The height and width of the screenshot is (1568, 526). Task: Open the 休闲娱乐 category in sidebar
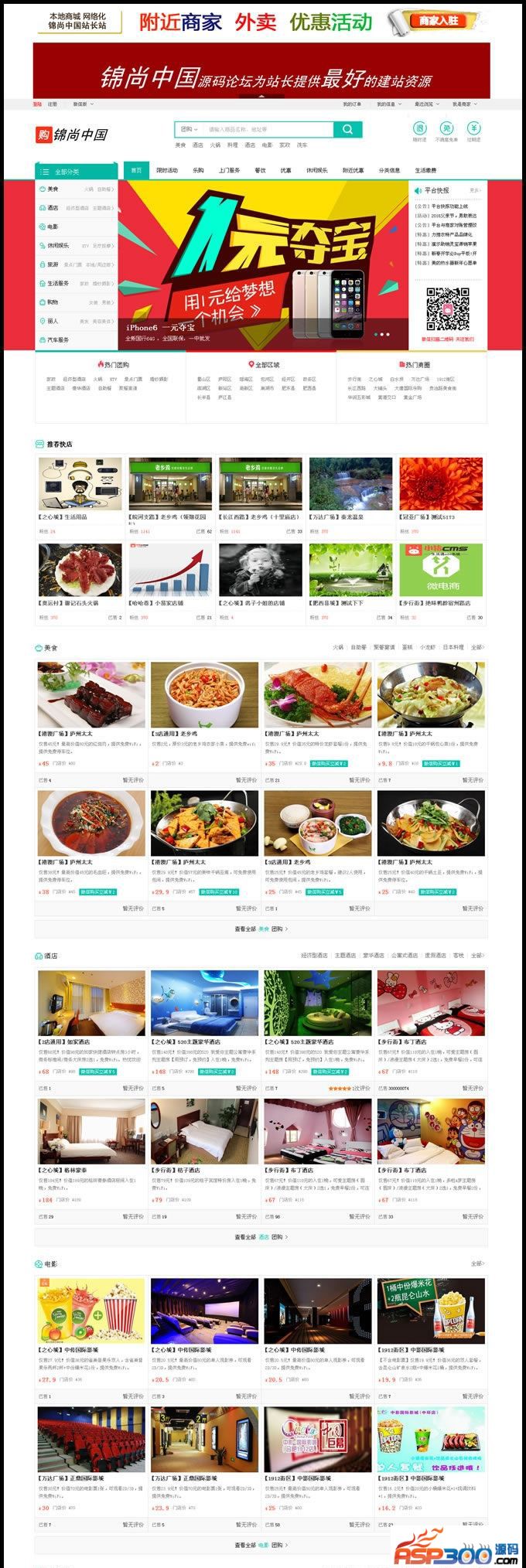click(x=58, y=246)
